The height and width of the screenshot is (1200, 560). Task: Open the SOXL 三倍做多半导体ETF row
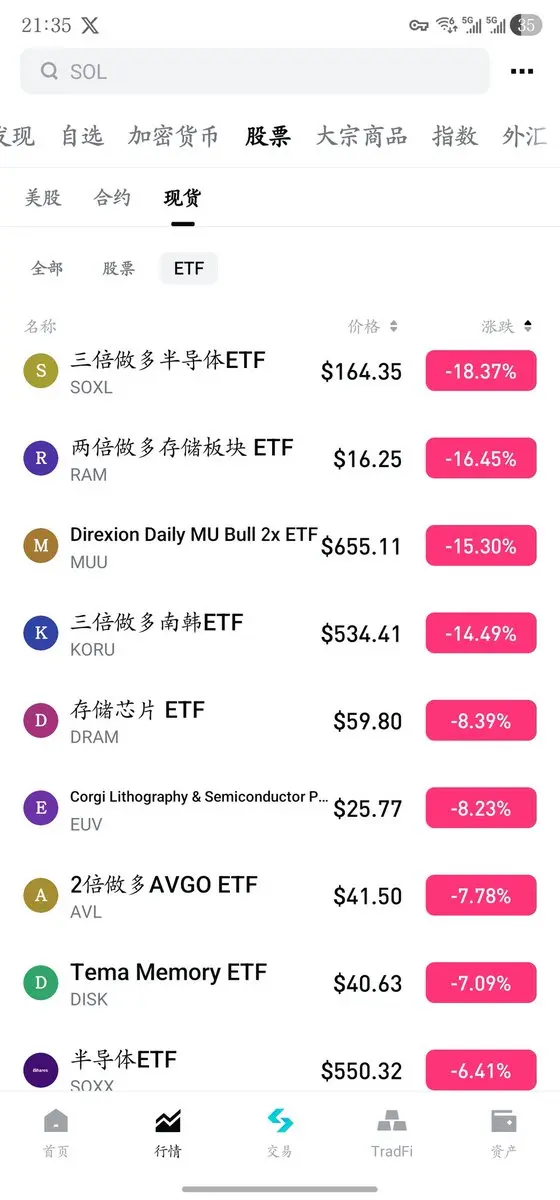[x=280, y=371]
